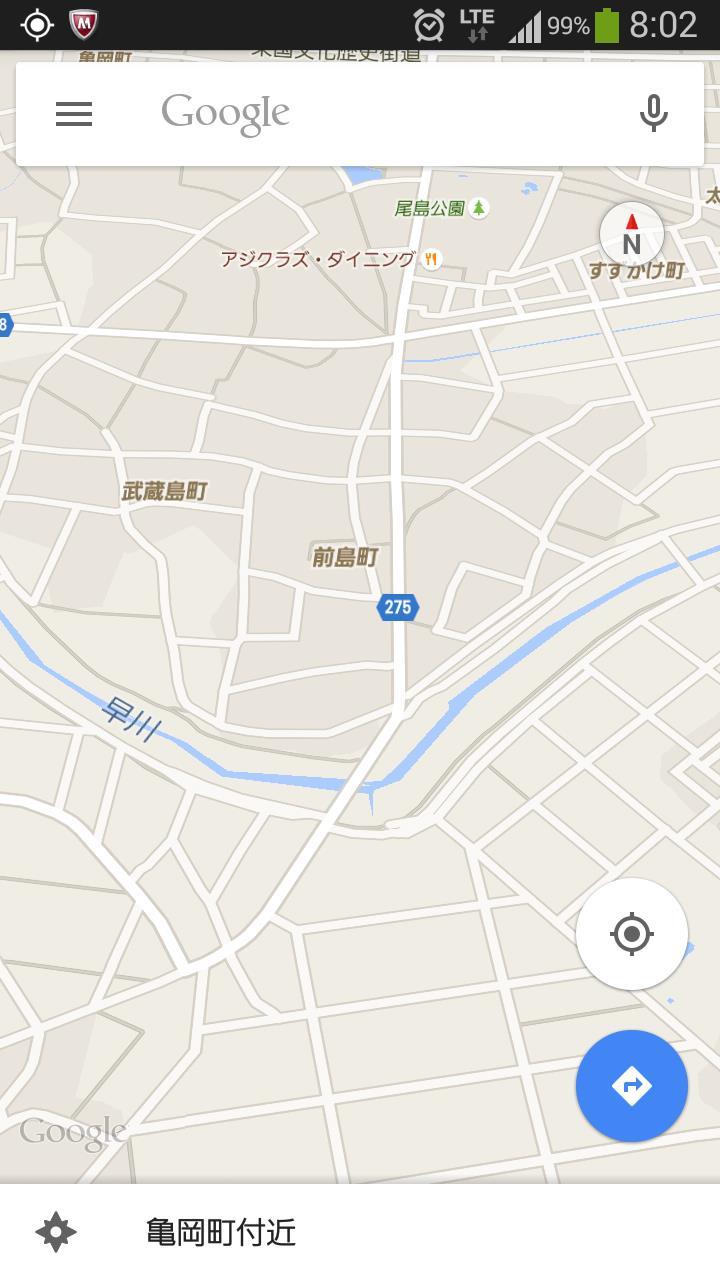Open 亀岡町付近 location details
Image resolution: width=720 pixels, height=1280 pixels.
click(222, 1232)
